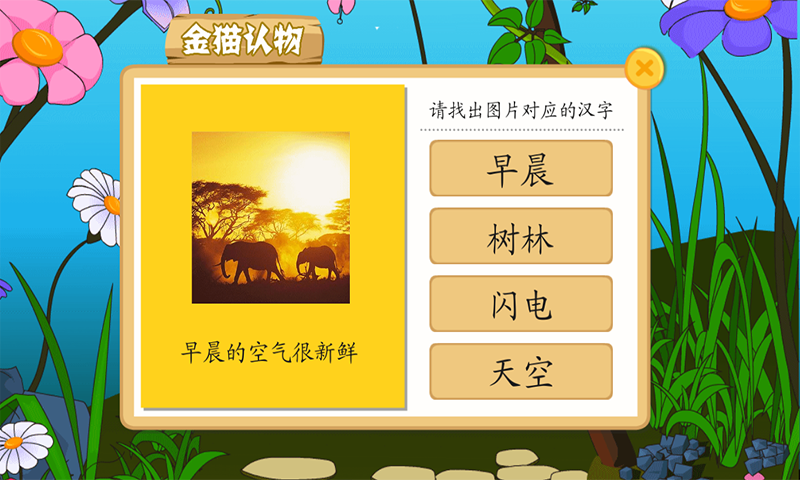This screenshot has width=800, height=480.
Task: Close the quiz dialog
Action: [x=645, y=68]
